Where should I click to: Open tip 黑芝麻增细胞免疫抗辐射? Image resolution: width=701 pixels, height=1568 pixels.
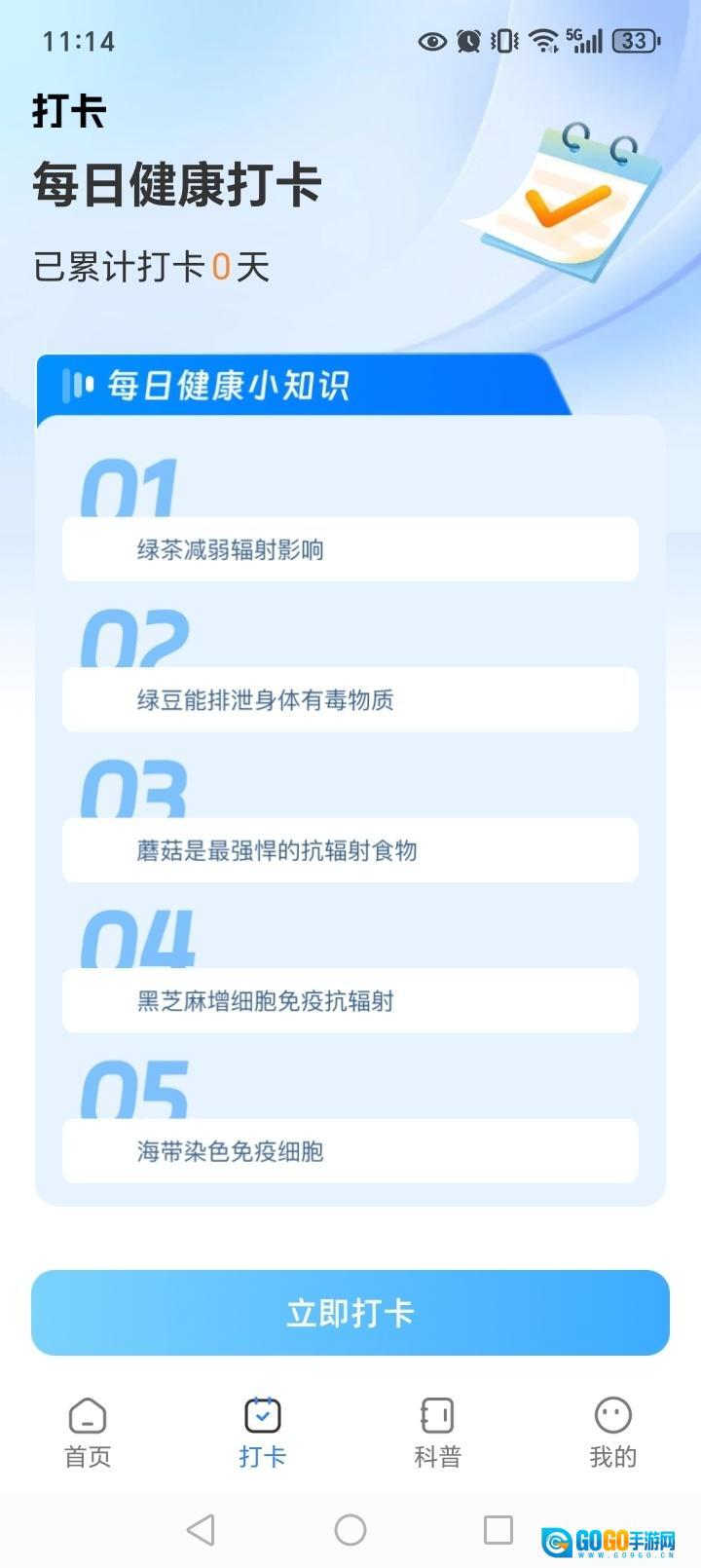click(350, 1000)
